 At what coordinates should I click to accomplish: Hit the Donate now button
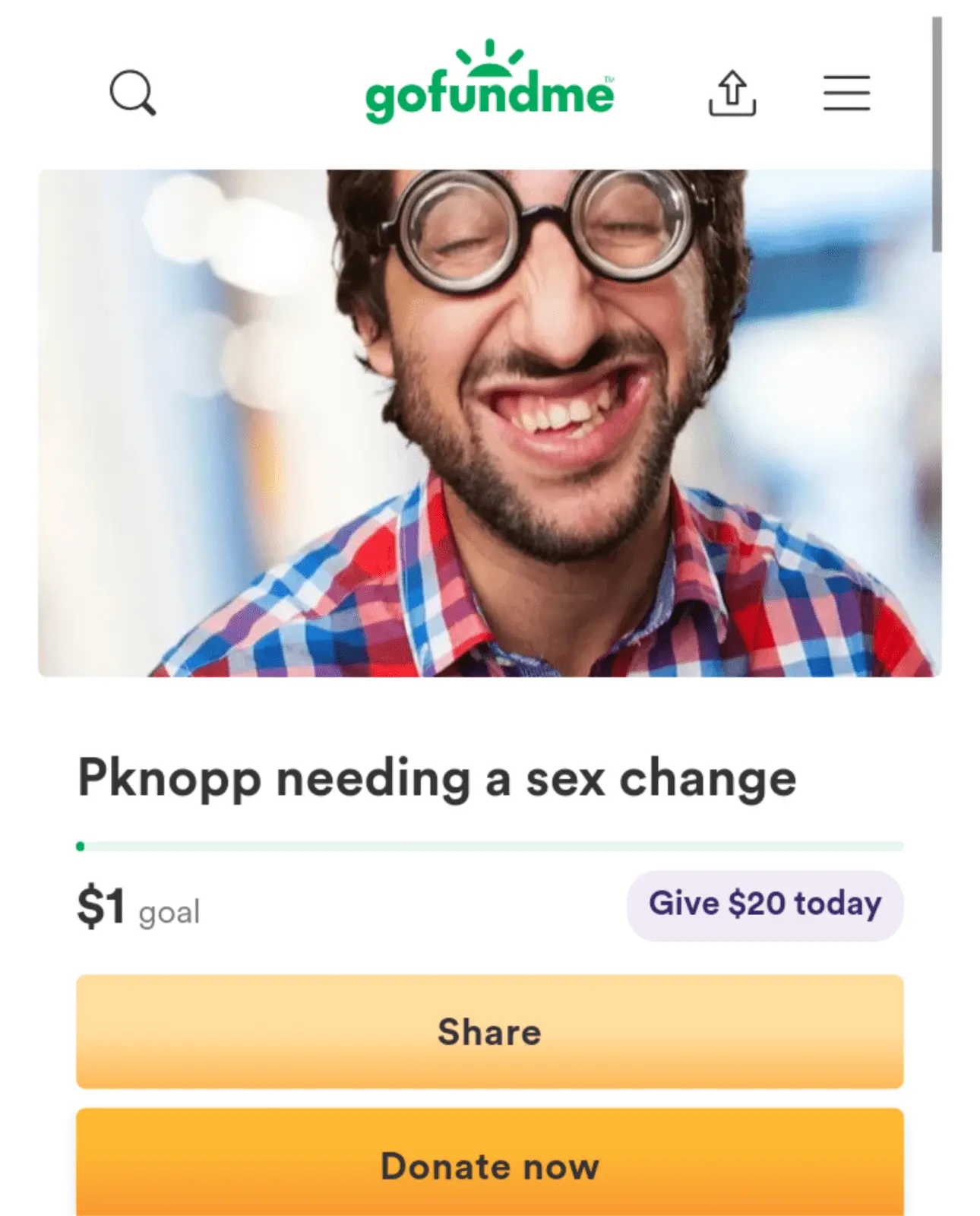[x=489, y=1164]
